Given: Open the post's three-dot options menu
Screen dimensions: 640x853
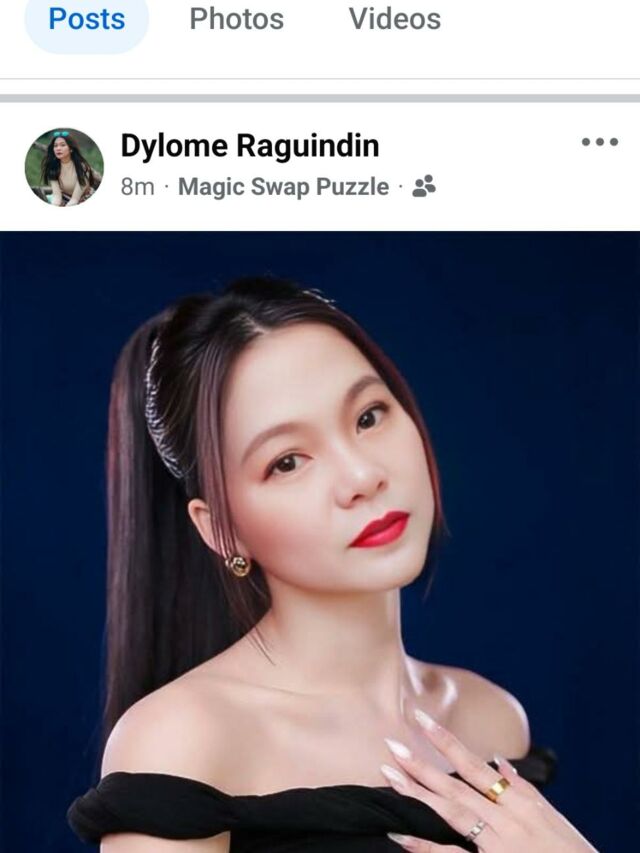Looking at the screenshot, I should (599, 143).
